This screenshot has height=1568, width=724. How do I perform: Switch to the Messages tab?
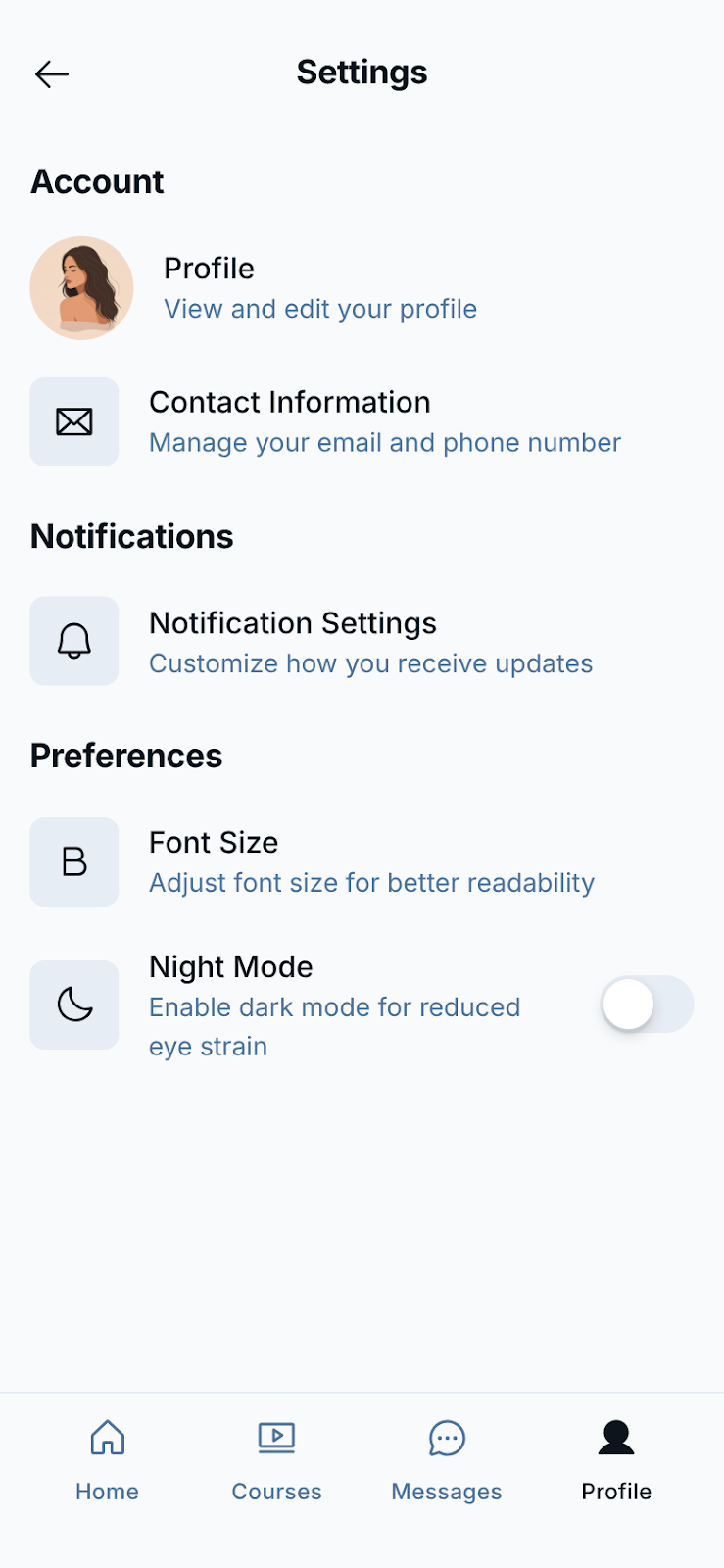pyautogui.click(x=447, y=1460)
